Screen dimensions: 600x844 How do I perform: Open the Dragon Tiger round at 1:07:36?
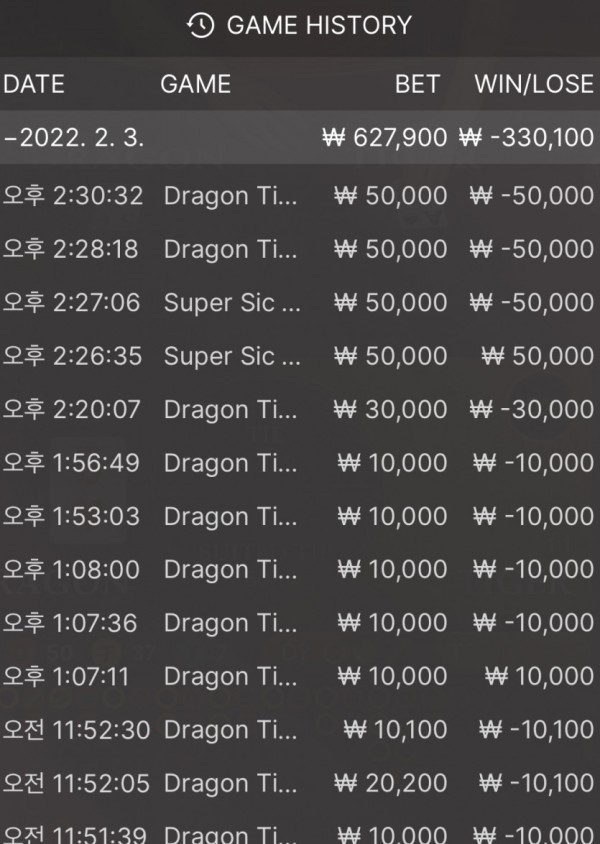[298, 623]
